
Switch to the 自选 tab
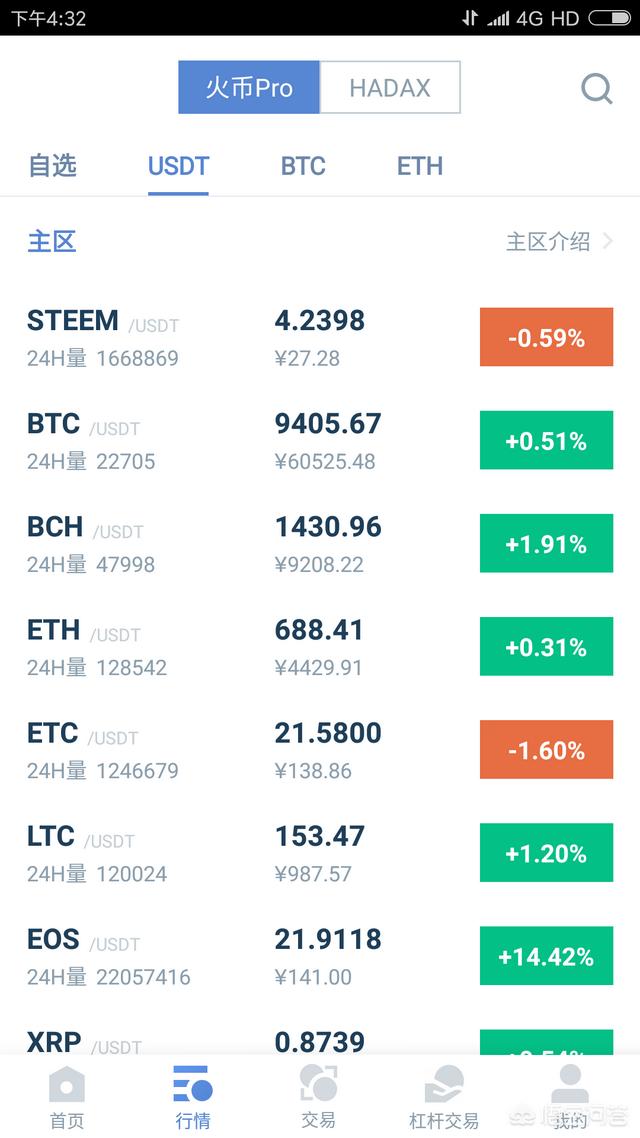pyautogui.click(x=52, y=166)
